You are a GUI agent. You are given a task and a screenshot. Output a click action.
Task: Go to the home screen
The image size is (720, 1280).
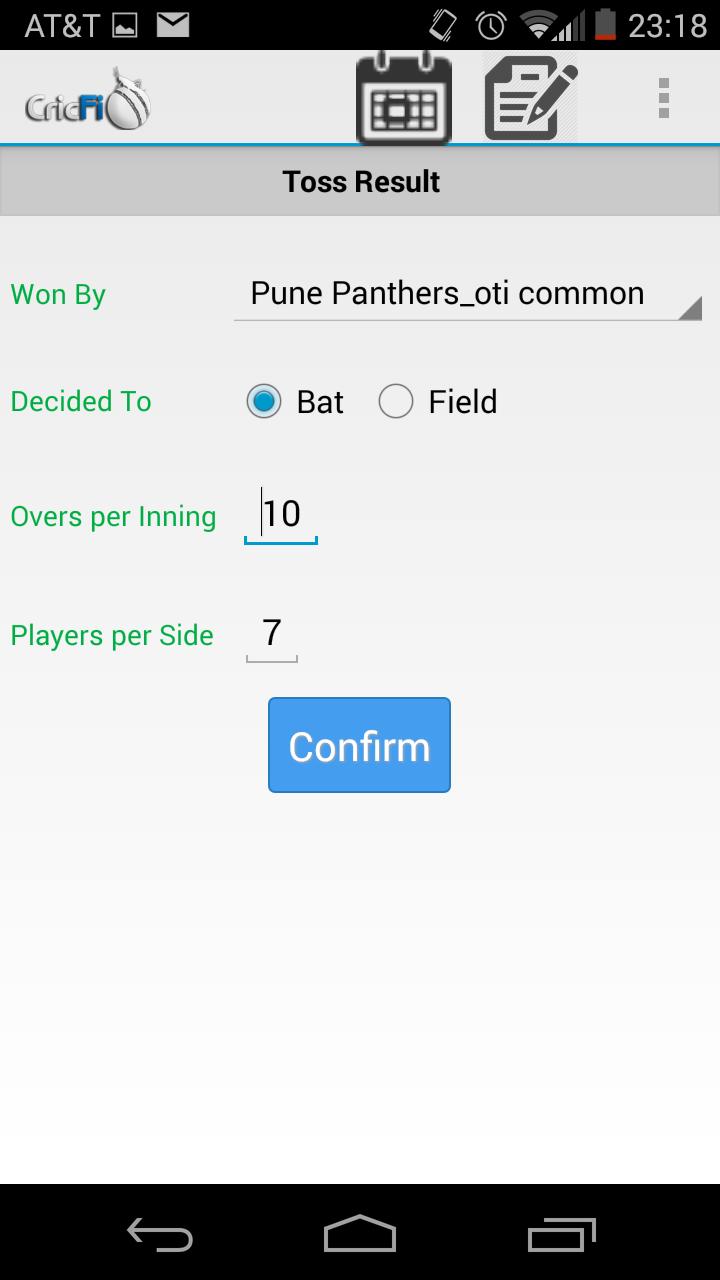(x=360, y=1234)
